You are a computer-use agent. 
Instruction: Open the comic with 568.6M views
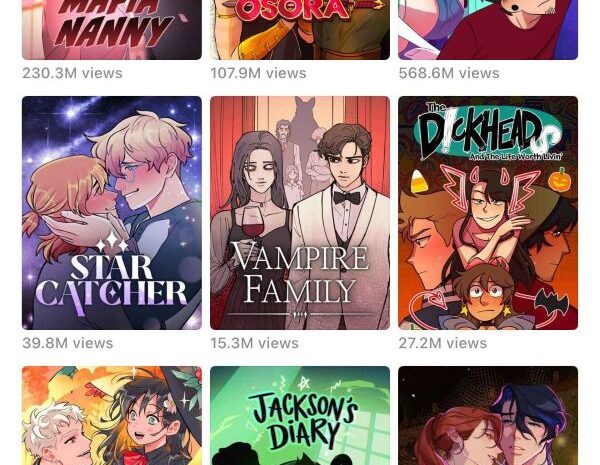pos(487,30)
